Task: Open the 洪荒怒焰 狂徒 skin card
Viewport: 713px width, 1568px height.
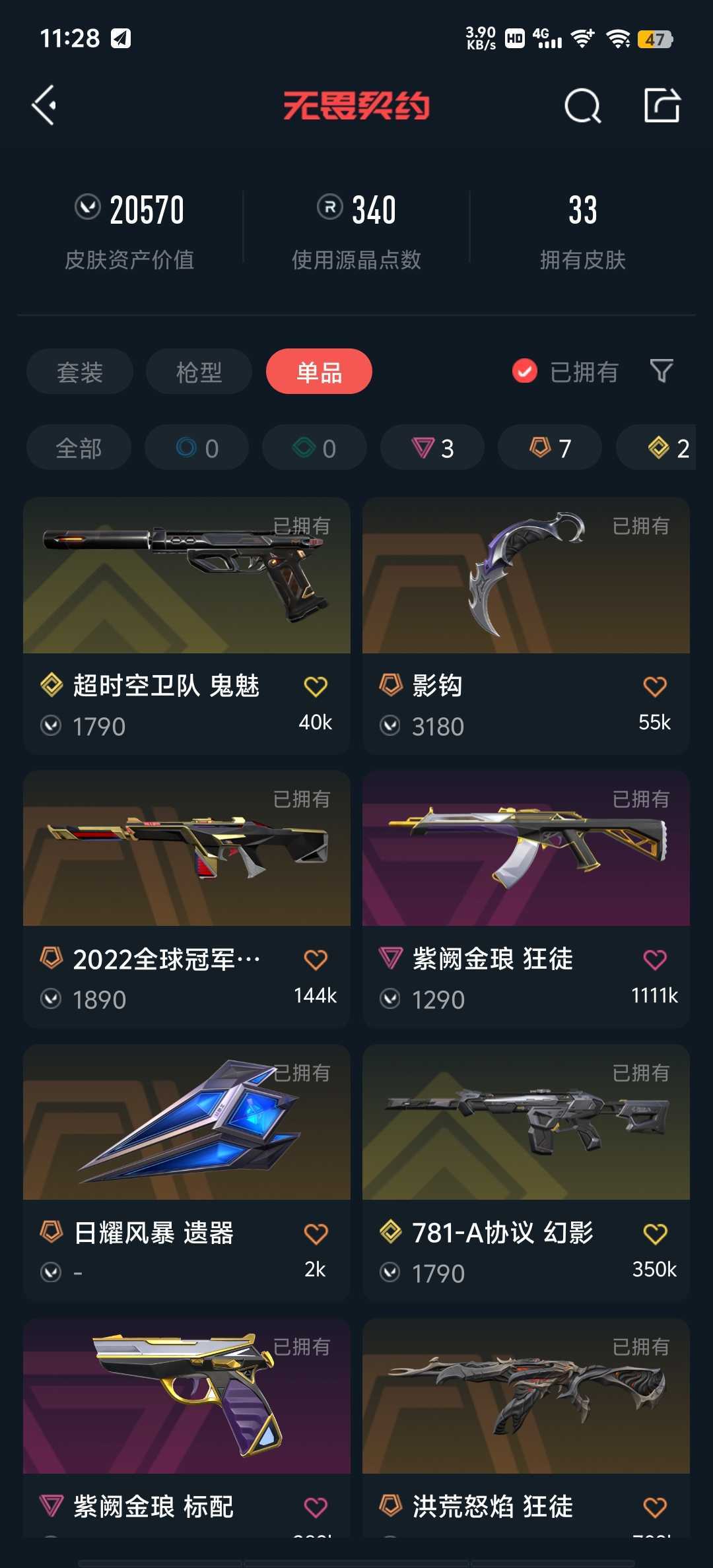Action: pyautogui.click(x=526, y=1428)
